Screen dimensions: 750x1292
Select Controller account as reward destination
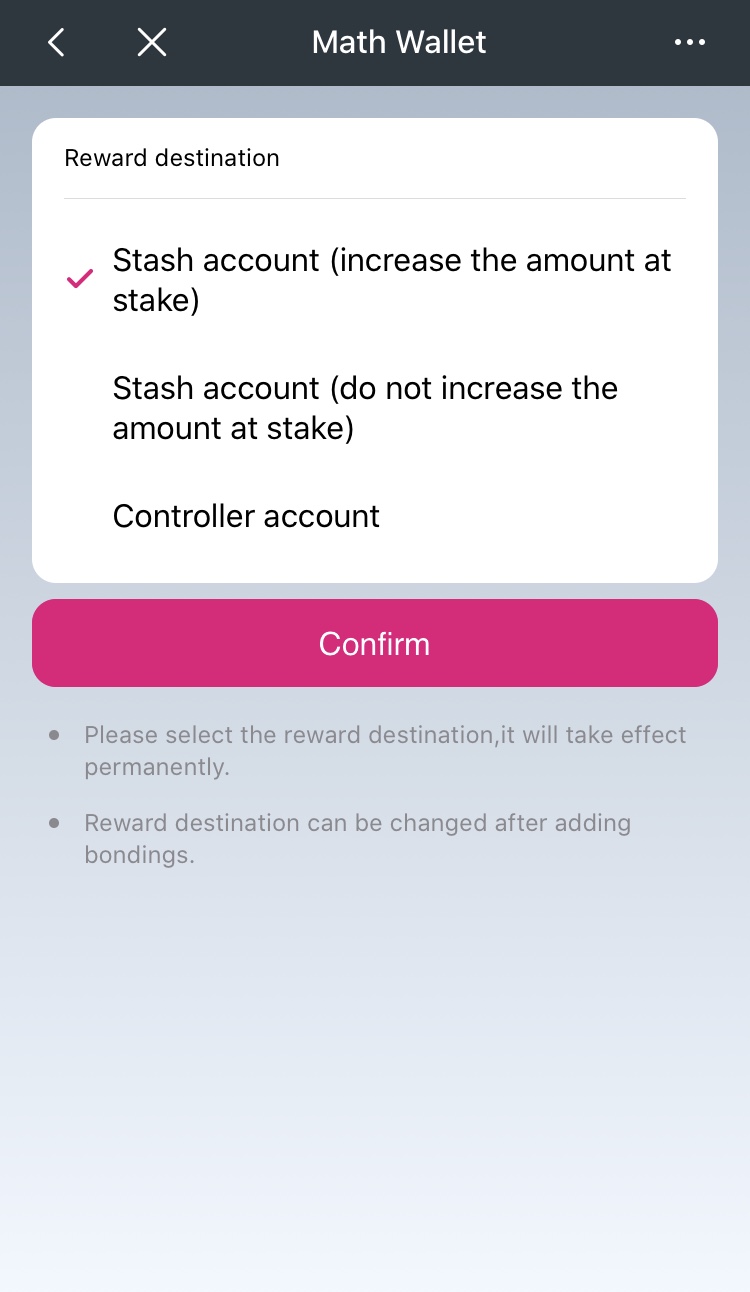(x=246, y=516)
